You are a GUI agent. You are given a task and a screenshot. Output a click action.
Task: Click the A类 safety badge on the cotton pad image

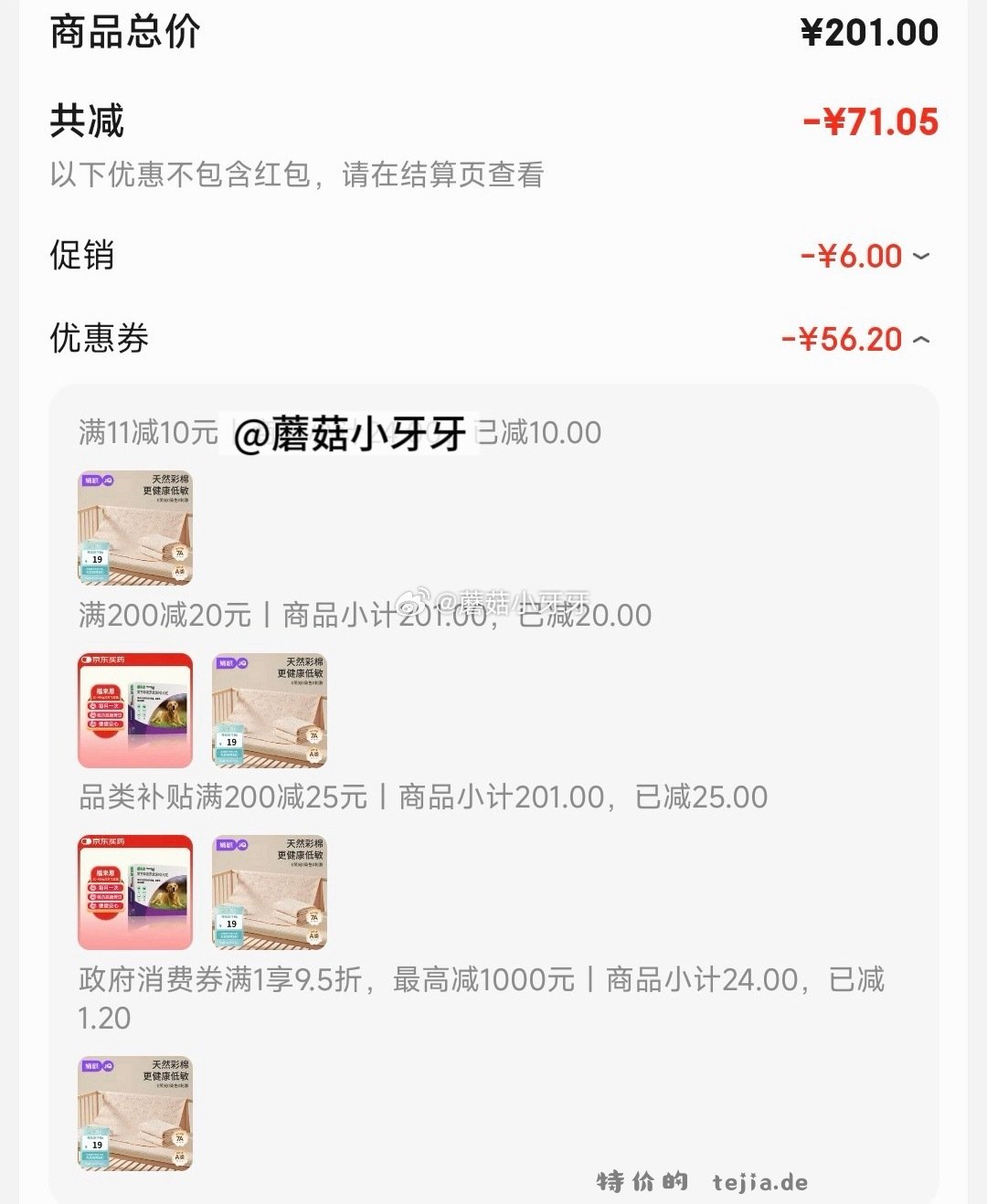pos(179,570)
